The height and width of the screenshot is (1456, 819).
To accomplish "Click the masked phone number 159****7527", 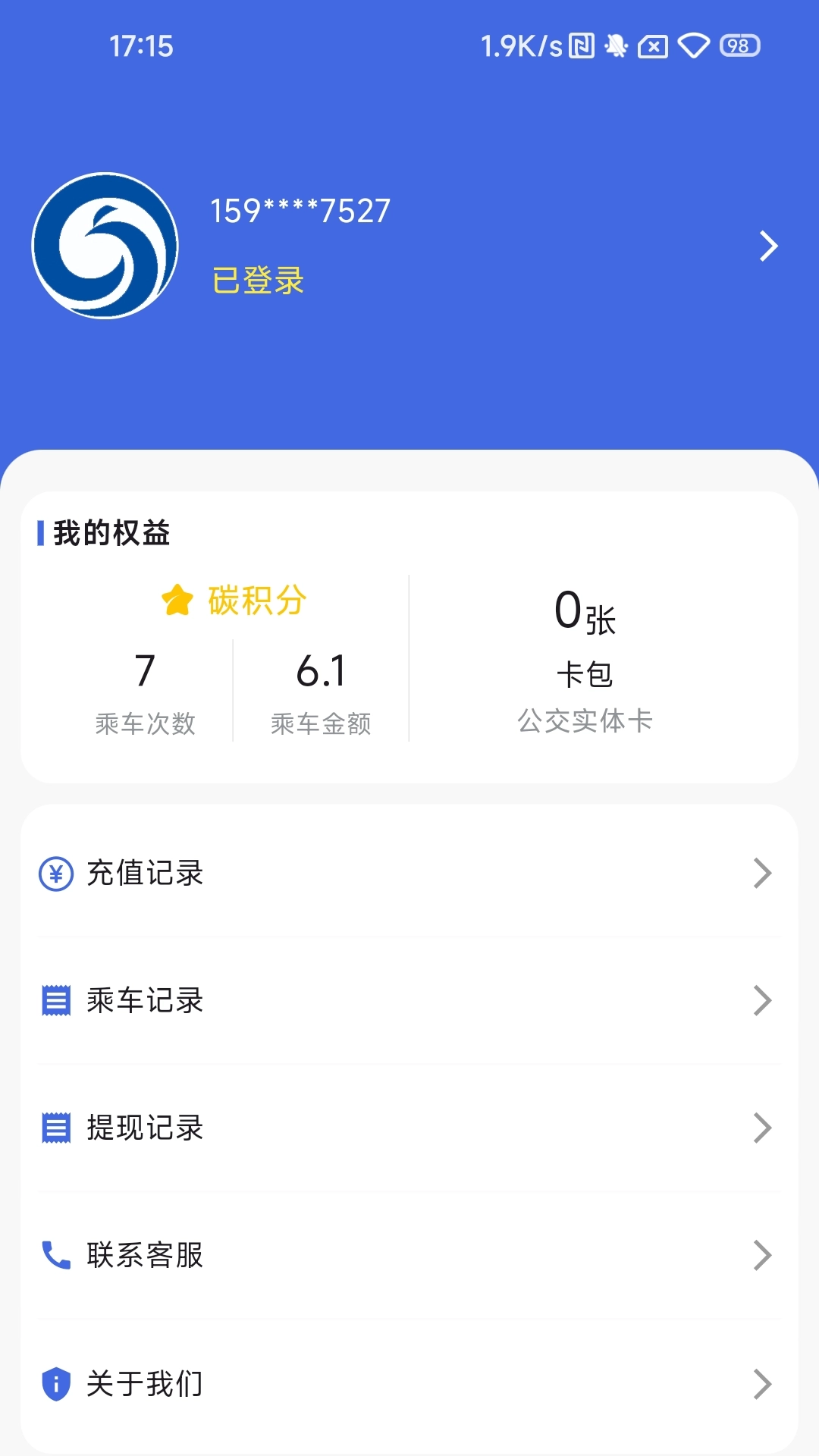I will tap(300, 210).
